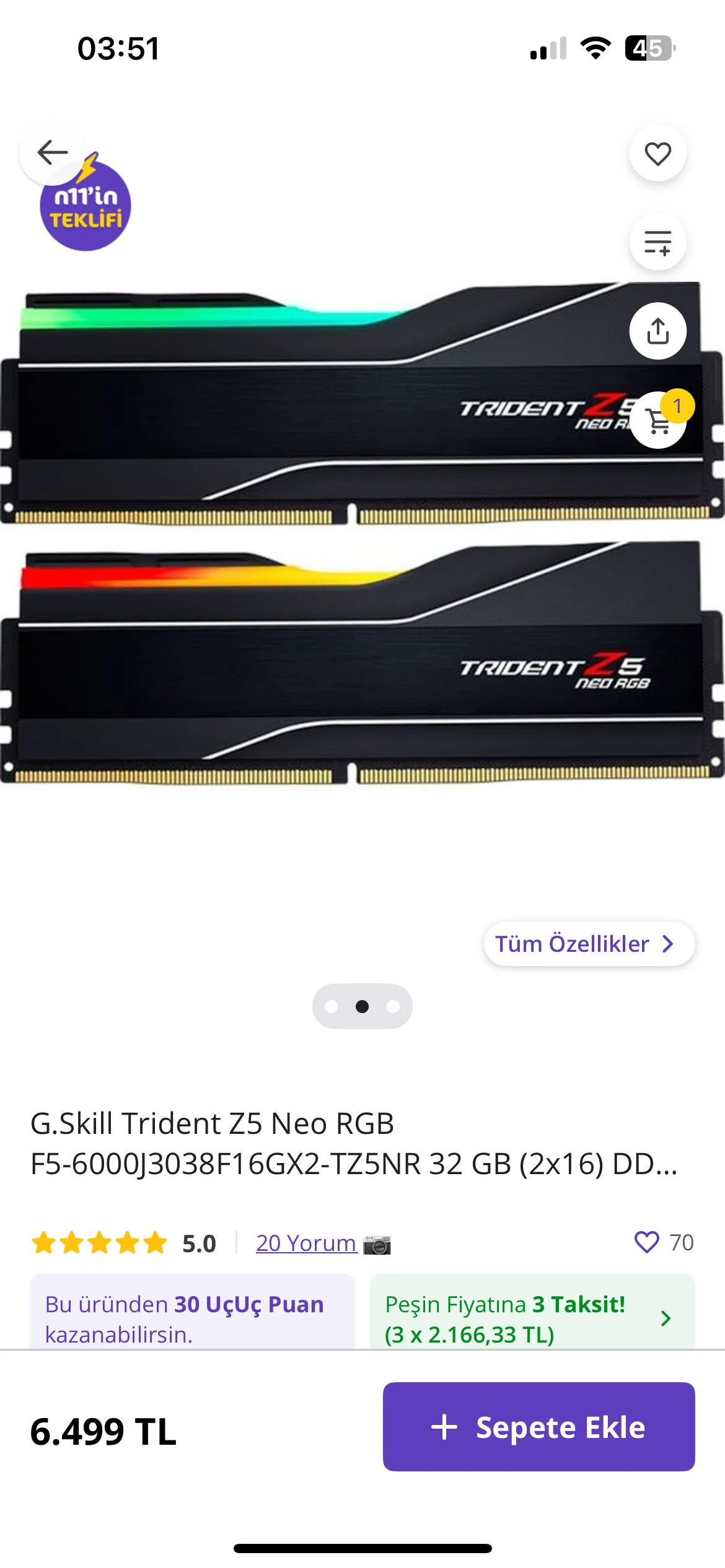Add product to favorites with heart icon

tap(657, 154)
